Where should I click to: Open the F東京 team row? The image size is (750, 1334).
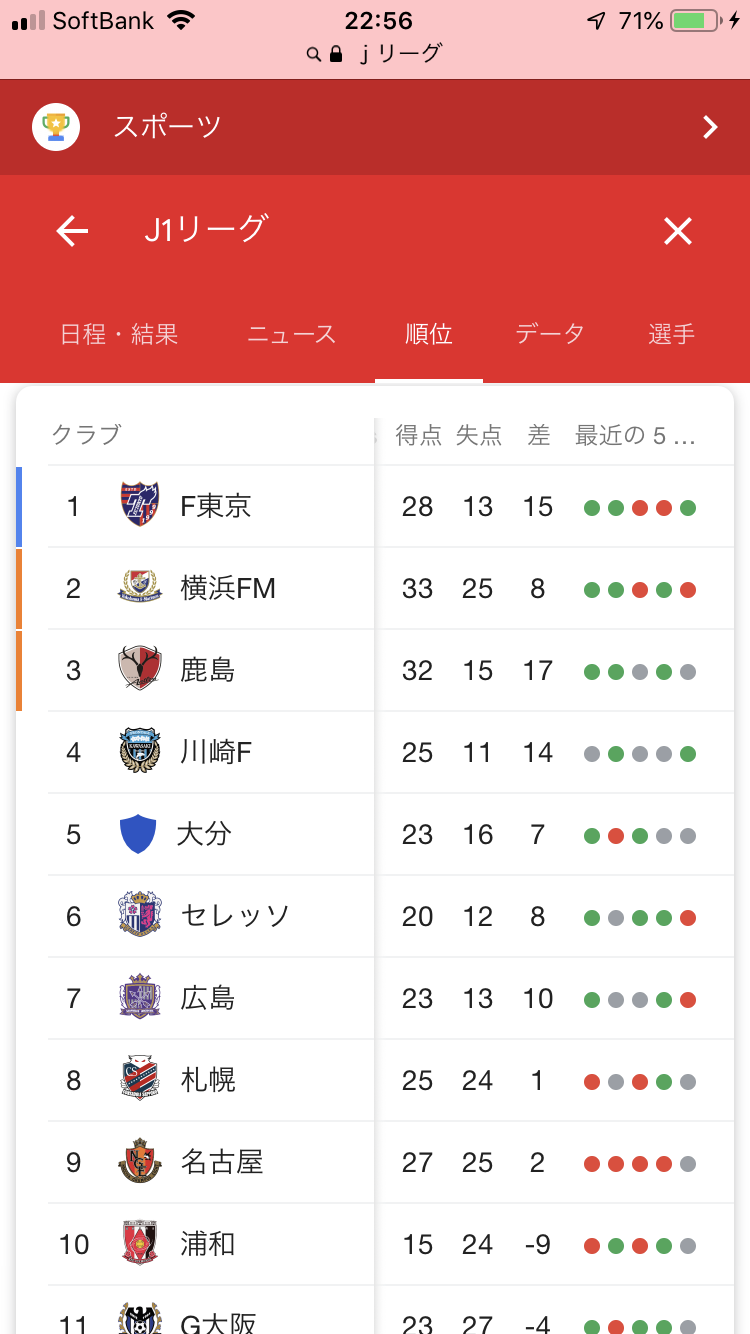[375, 506]
